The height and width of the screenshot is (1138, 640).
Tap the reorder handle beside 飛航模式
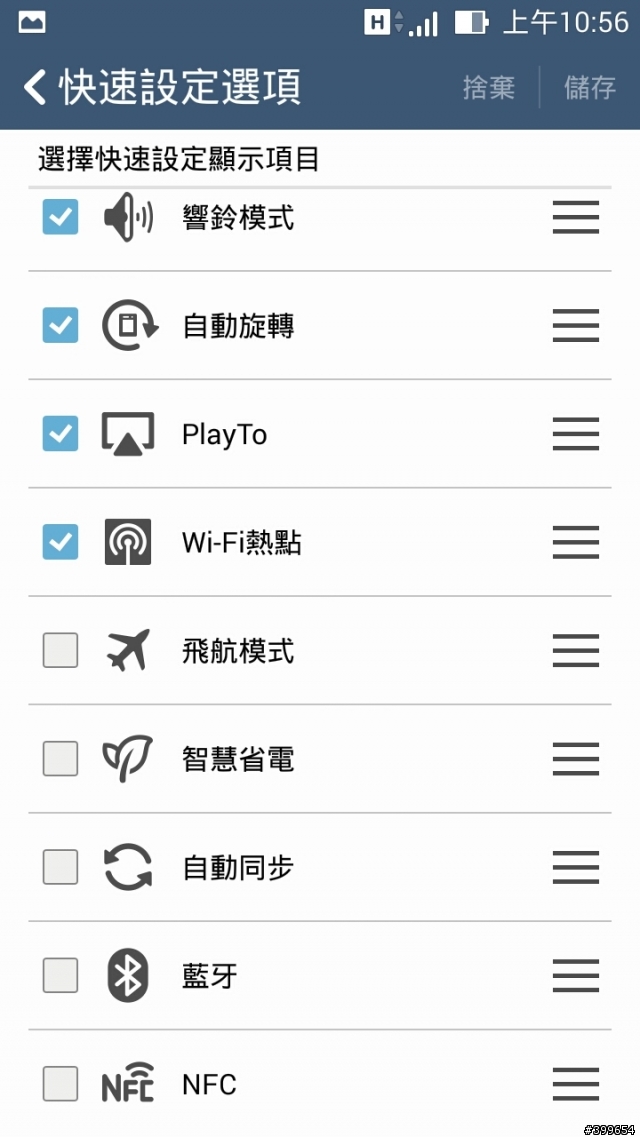pyautogui.click(x=576, y=650)
